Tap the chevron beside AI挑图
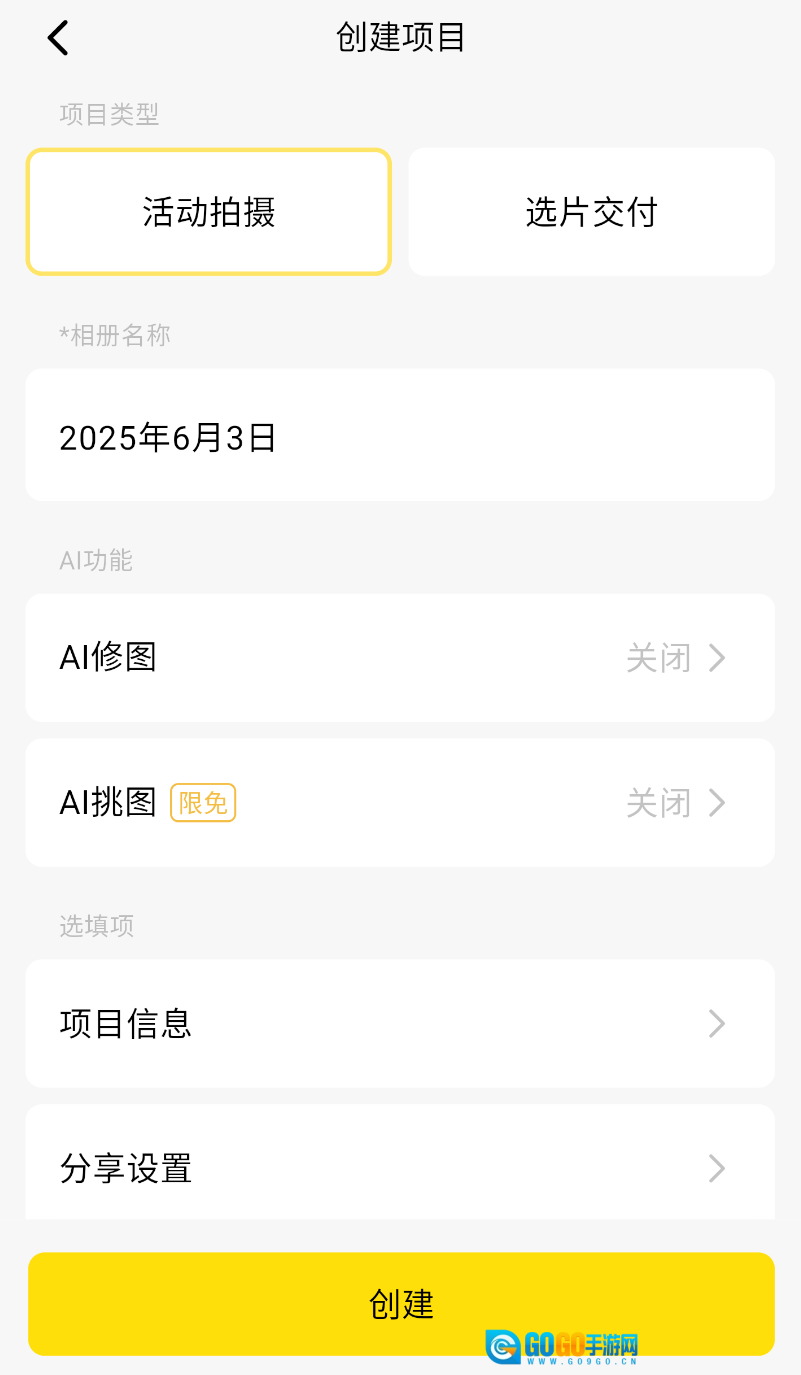The image size is (801, 1375). click(x=716, y=803)
